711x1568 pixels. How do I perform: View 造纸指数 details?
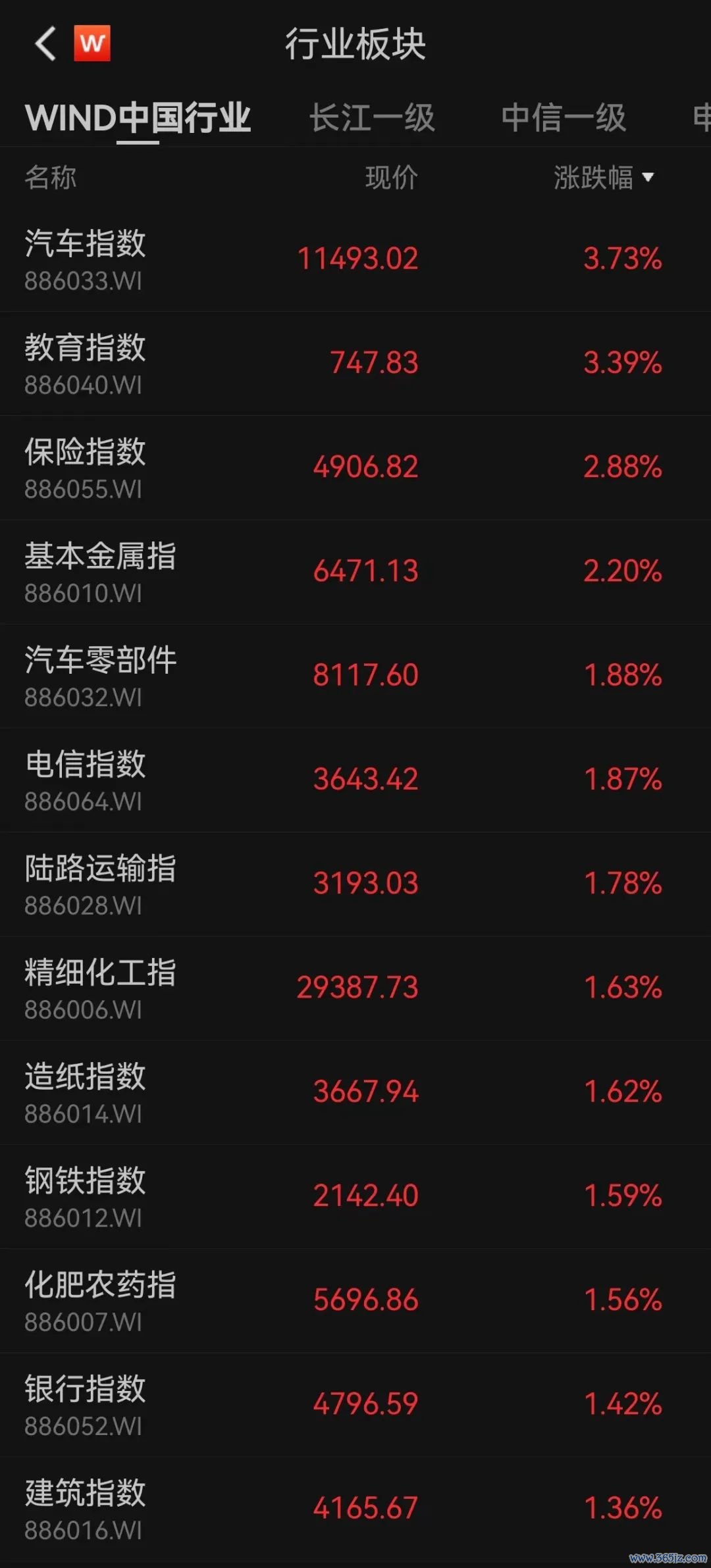[355, 1092]
